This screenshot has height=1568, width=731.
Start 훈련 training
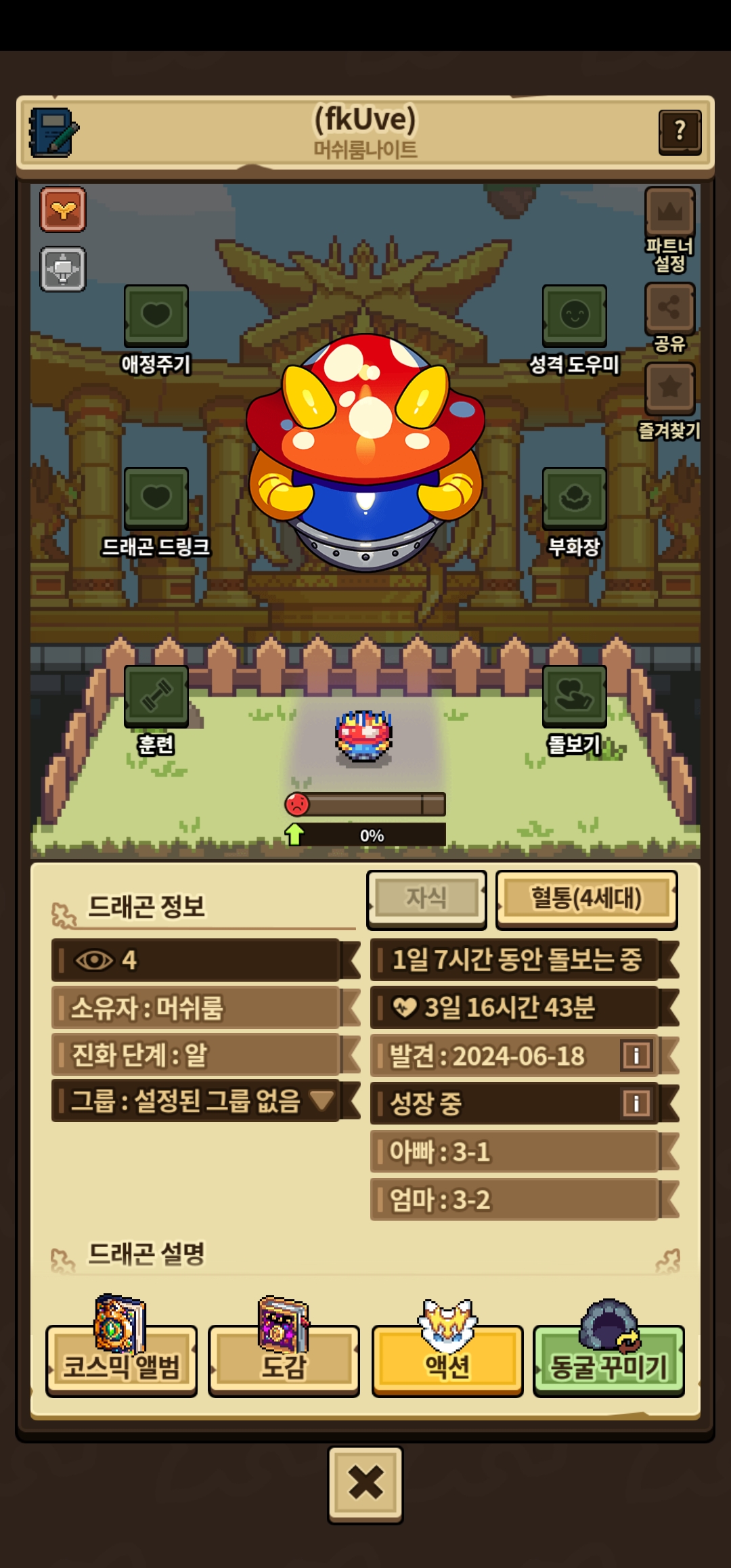tap(156, 697)
